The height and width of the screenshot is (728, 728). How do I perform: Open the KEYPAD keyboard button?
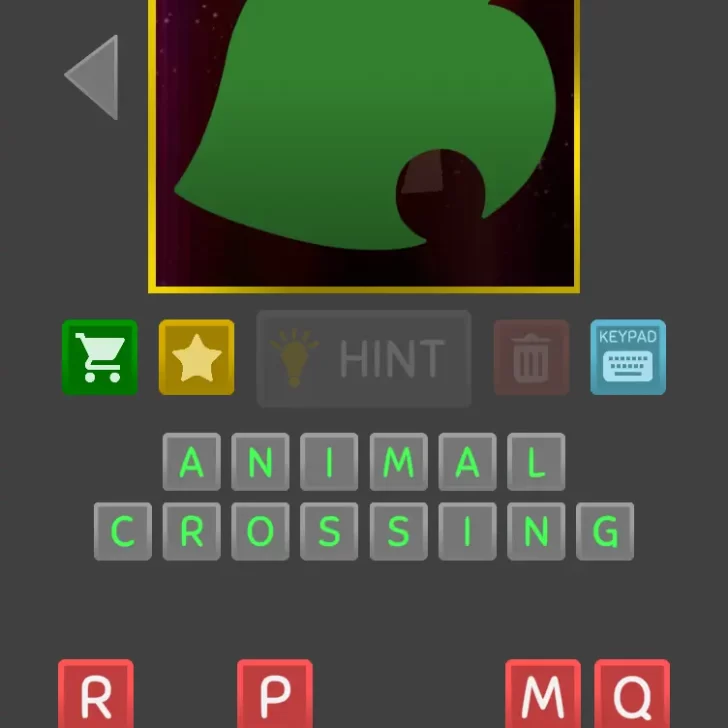point(628,357)
